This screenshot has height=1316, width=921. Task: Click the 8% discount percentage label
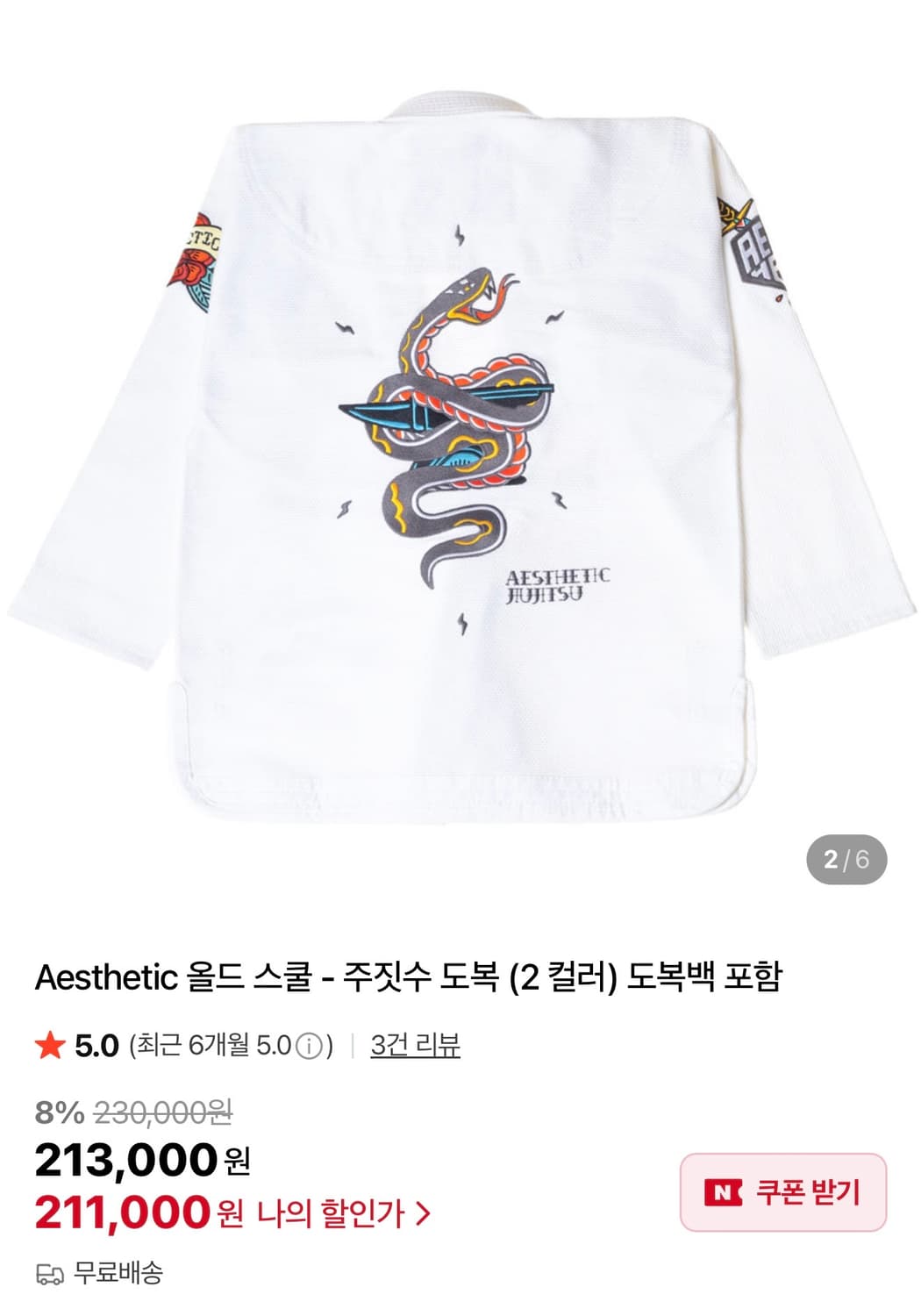56,1112
